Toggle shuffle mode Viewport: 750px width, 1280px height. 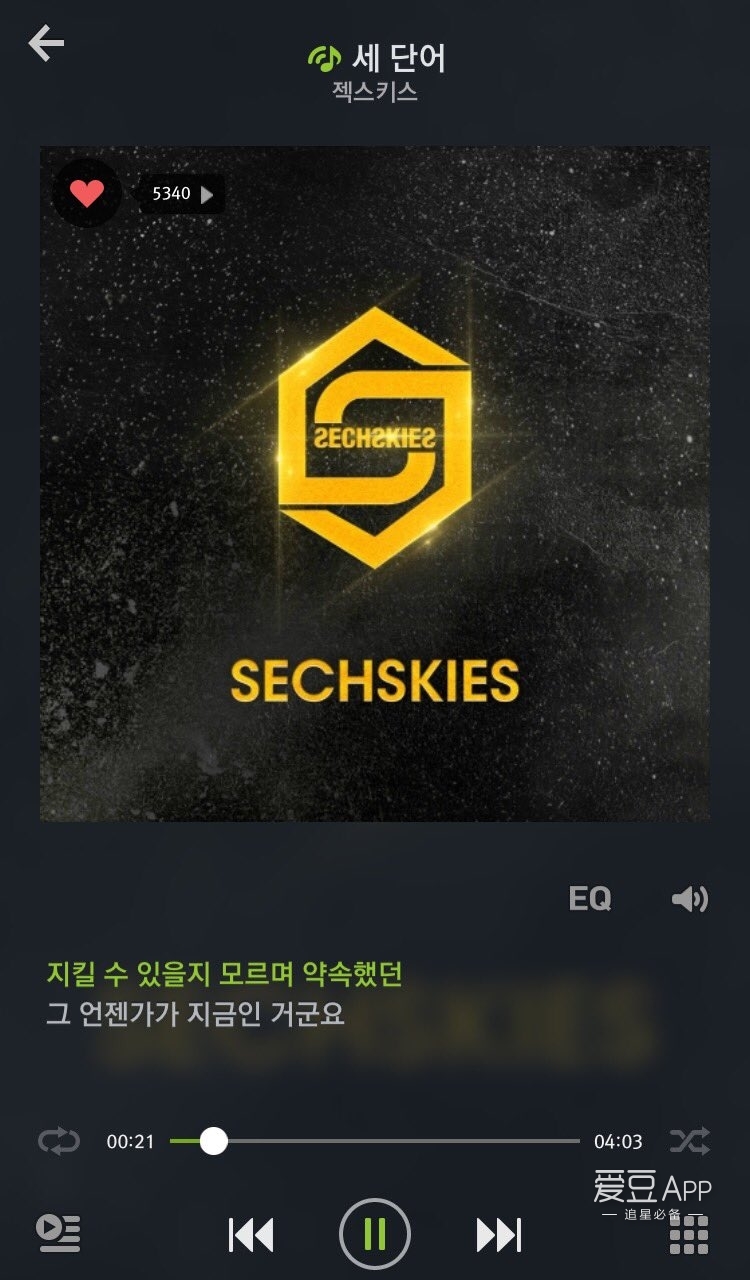pyautogui.click(x=689, y=1141)
